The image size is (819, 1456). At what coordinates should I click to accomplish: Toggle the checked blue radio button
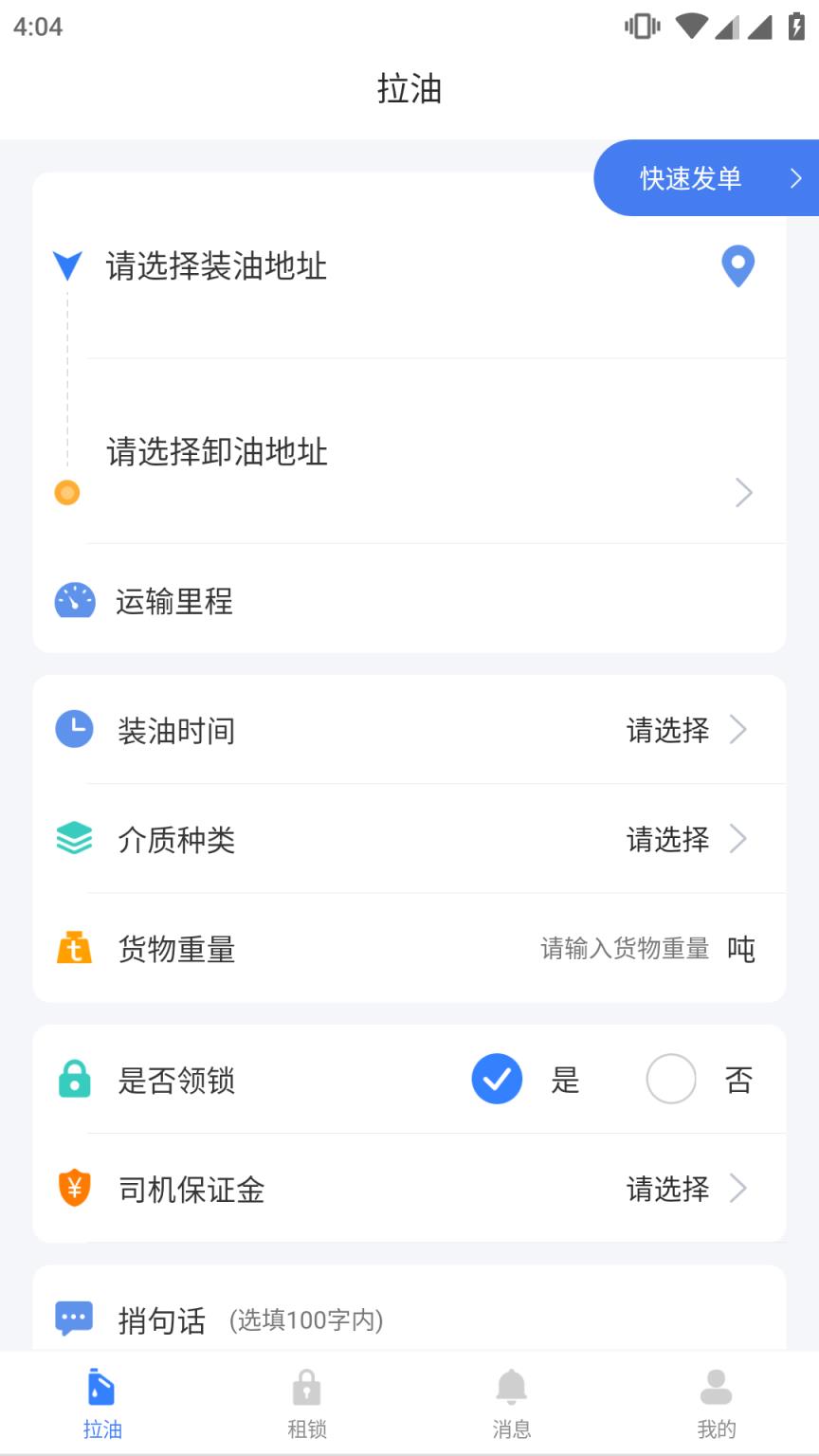(496, 1079)
